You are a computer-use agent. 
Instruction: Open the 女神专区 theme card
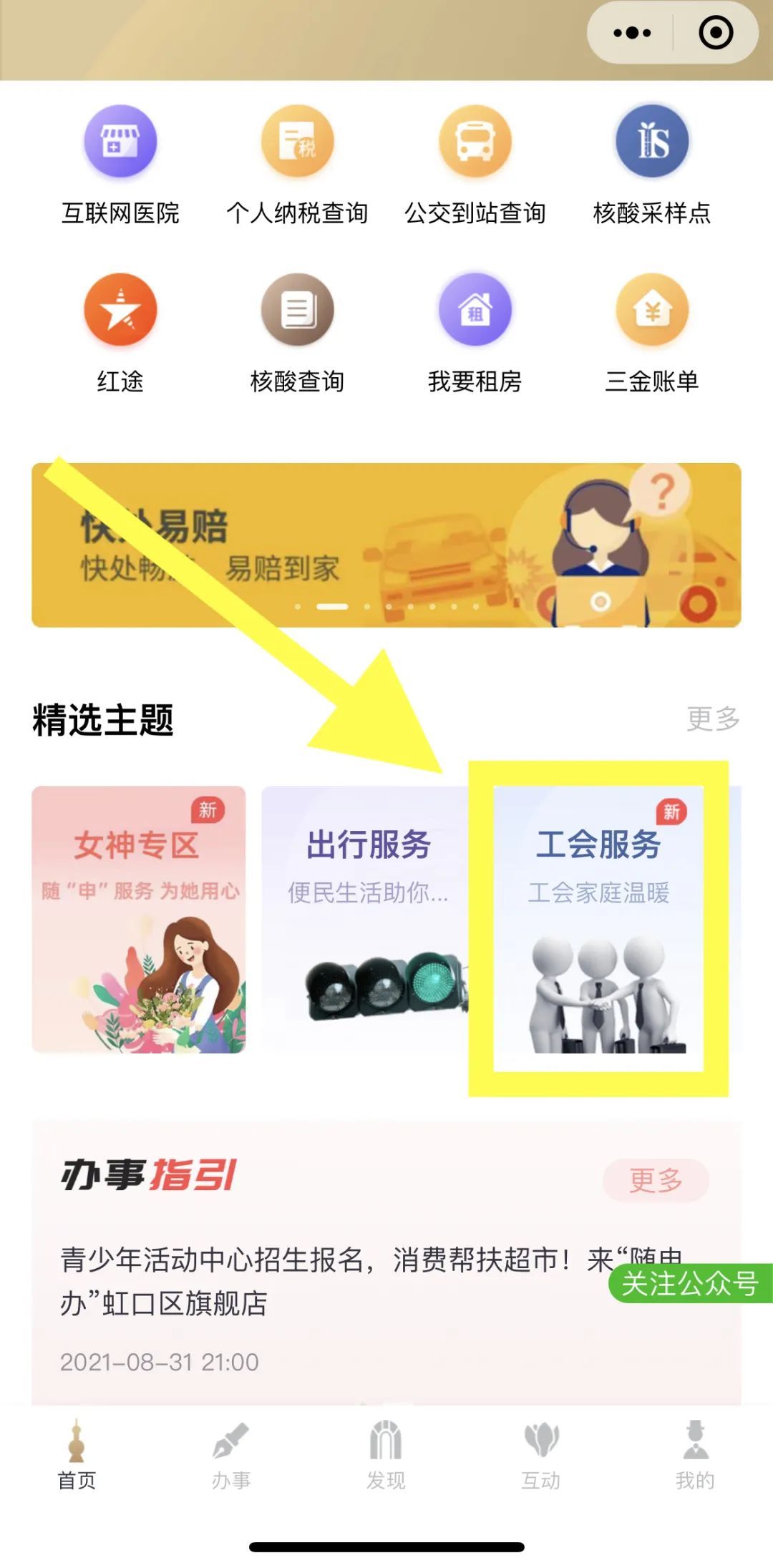(139, 920)
